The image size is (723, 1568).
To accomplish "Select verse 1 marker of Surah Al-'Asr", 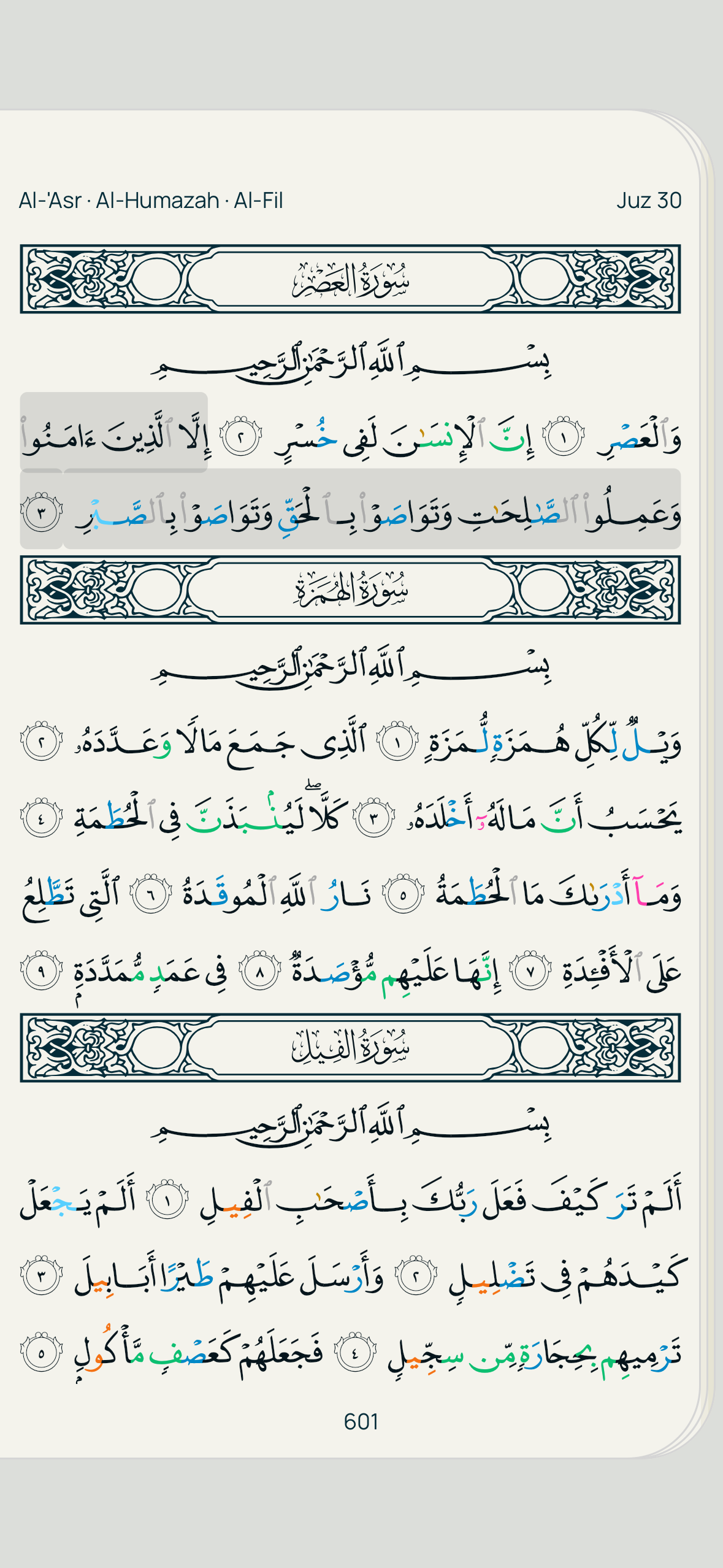I will coord(564,437).
